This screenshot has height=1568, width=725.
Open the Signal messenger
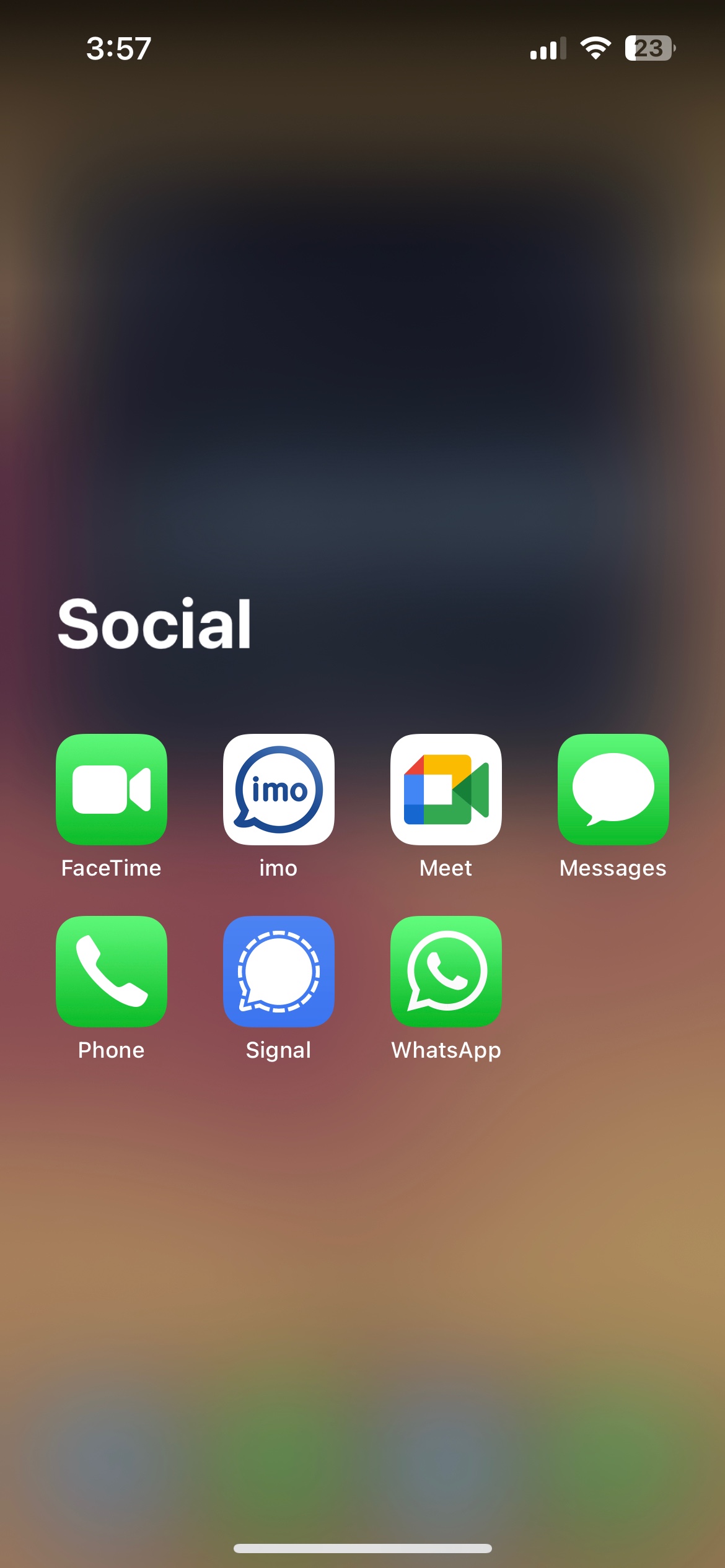(279, 971)
